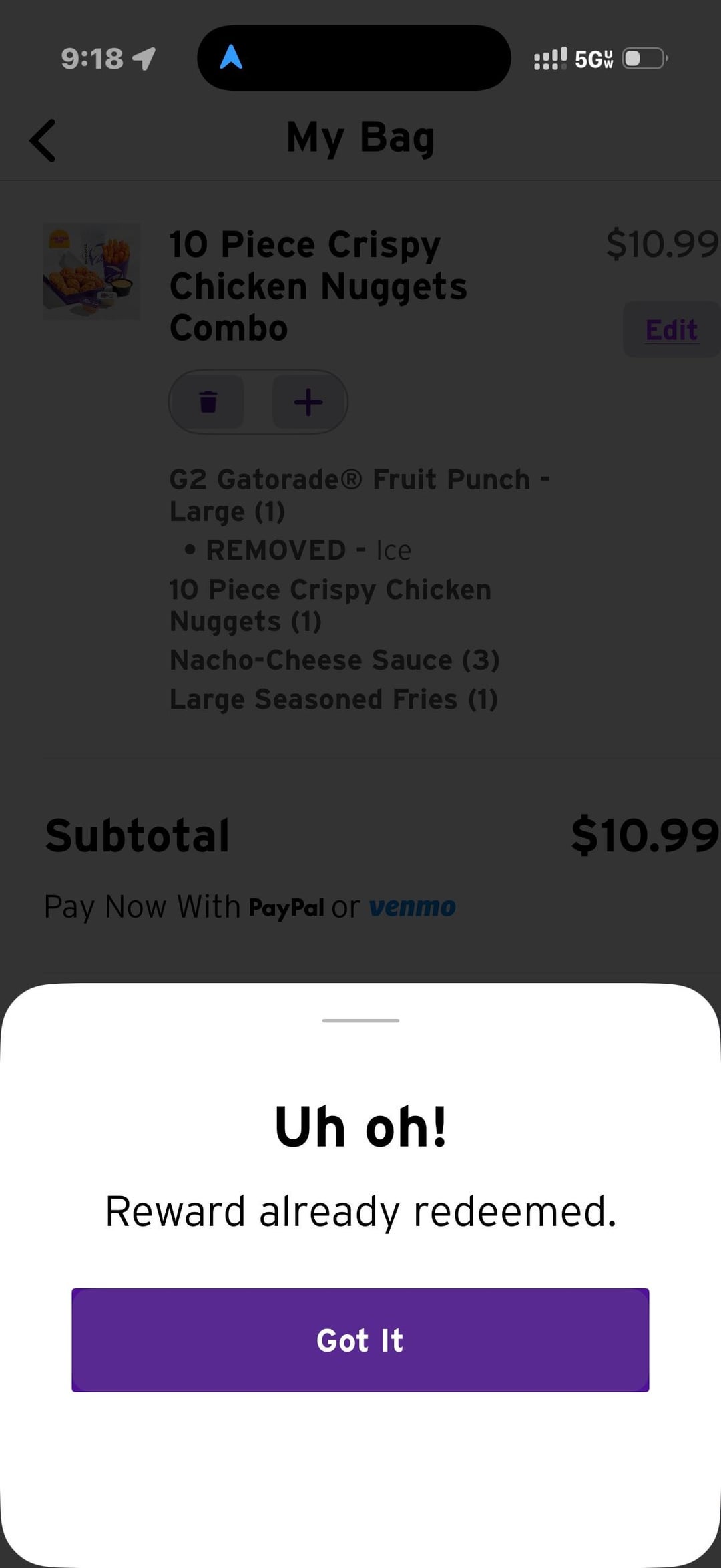Remove the combo with the trash icon
The width and height of the screenshot is (721, 1568).
coord(208,402)
